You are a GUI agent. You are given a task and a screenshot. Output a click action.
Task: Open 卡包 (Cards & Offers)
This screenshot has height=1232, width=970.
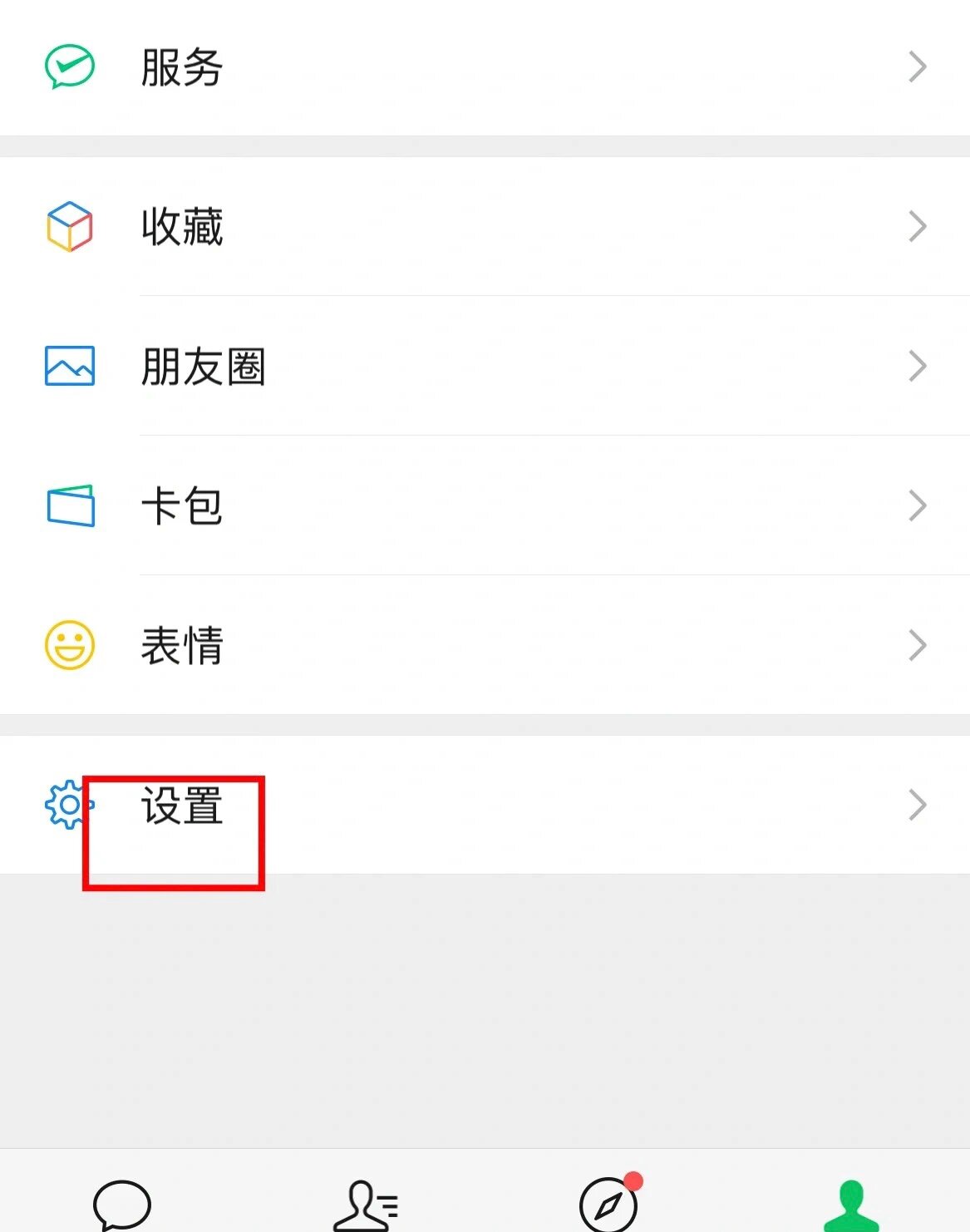click(485, 506)
